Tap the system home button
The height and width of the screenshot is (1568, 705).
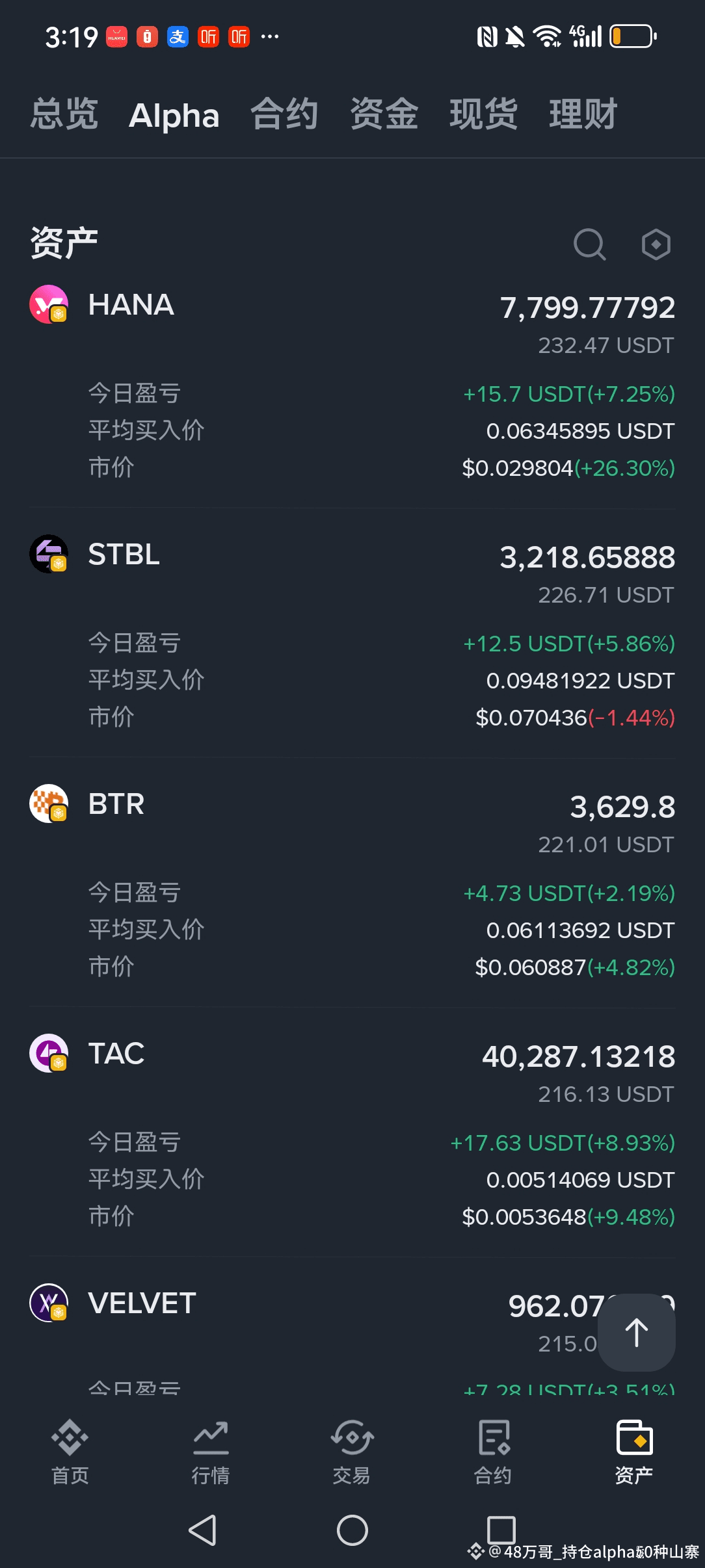[x=352, y=1530]
